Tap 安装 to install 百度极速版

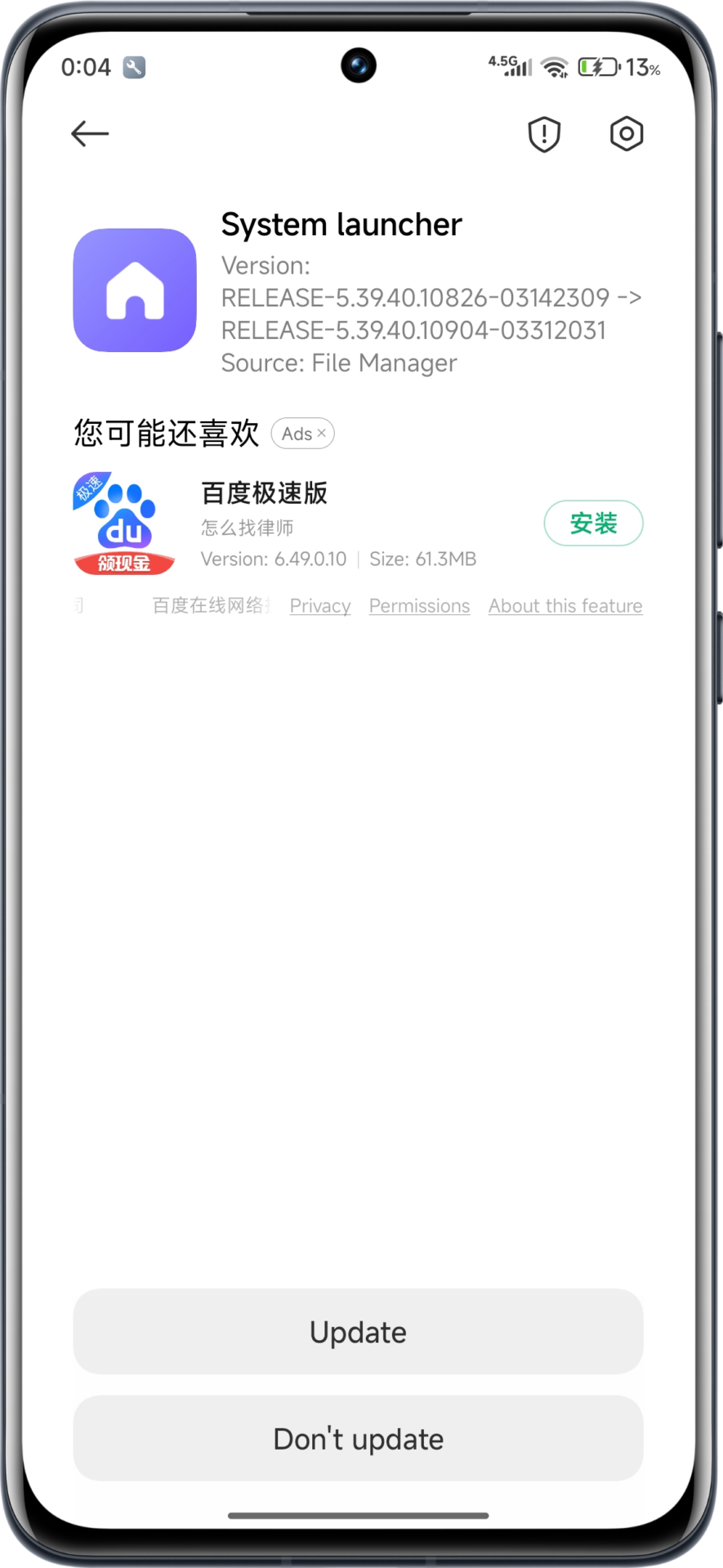point(593,523)
